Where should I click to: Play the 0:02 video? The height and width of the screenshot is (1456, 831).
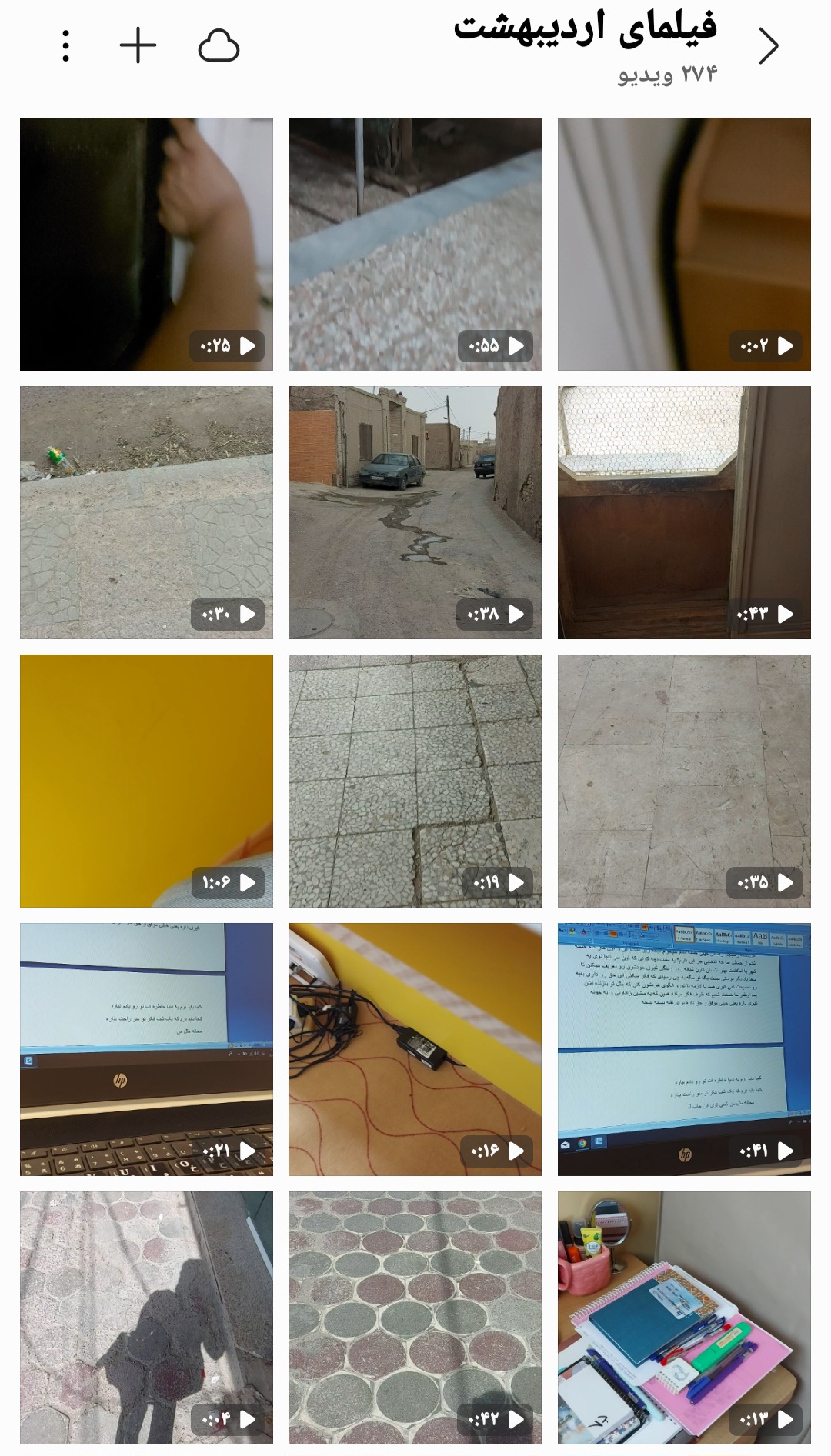point(684,244)
